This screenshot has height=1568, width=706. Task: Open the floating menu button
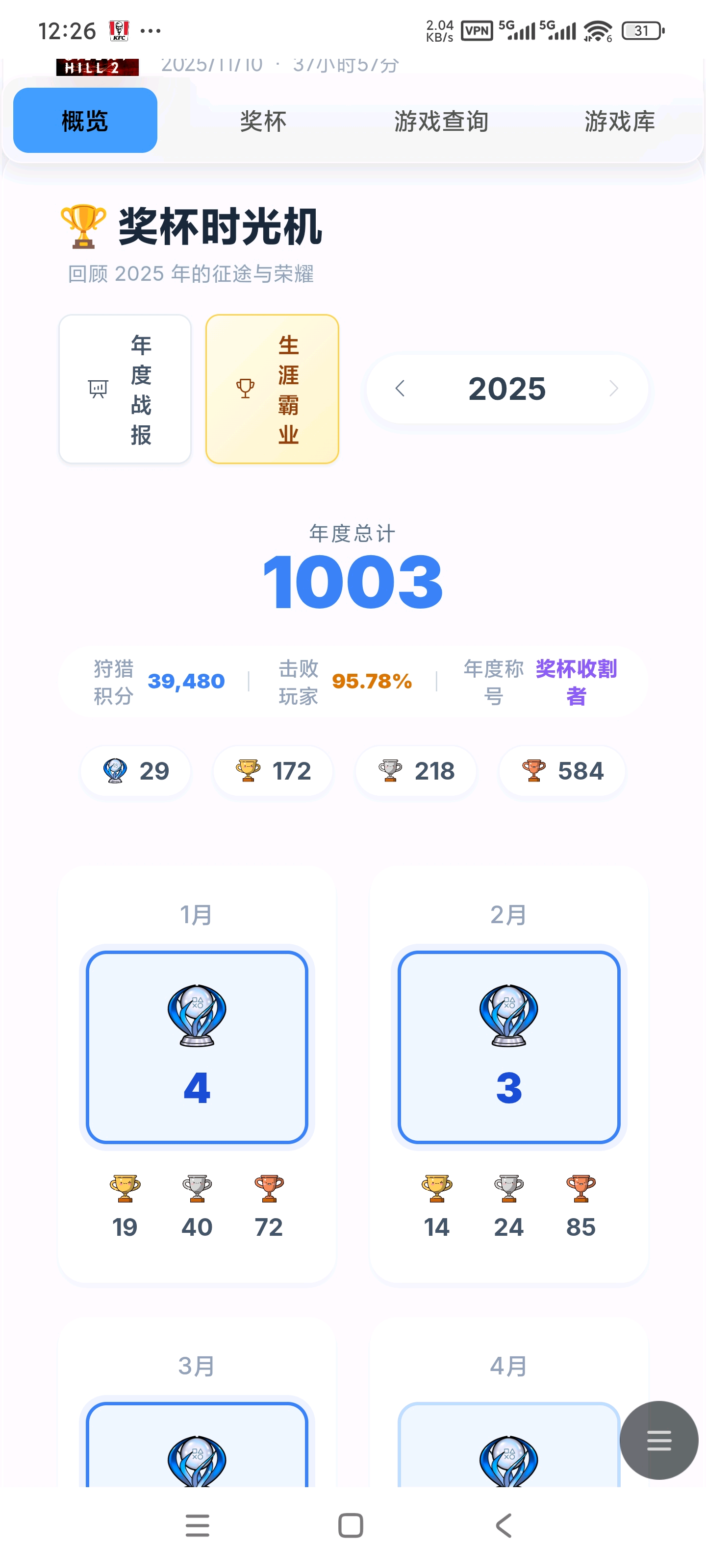click(658, 1440)
